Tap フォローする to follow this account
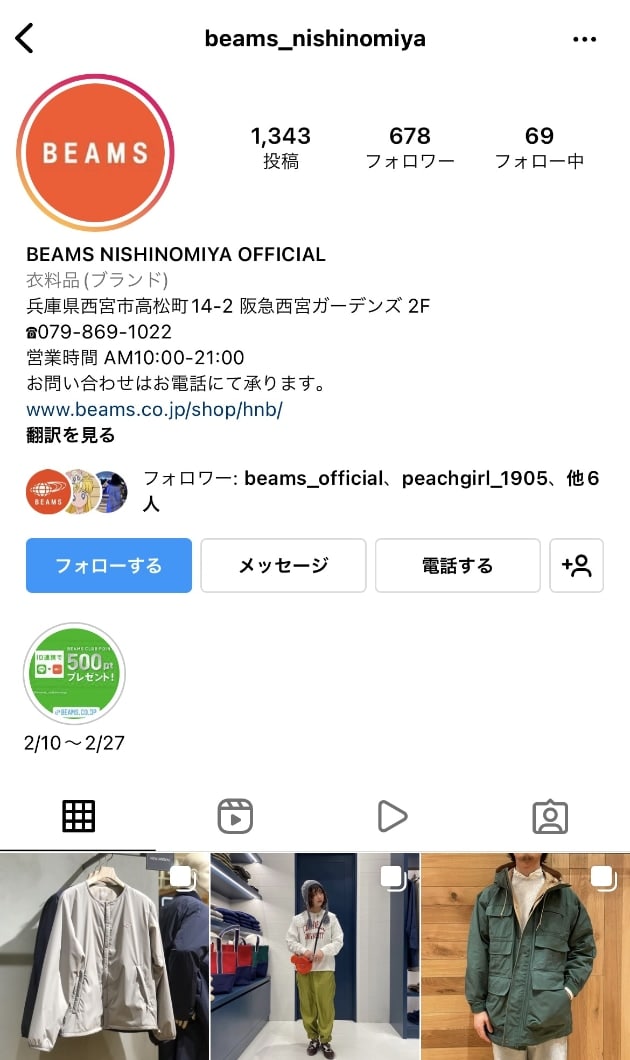The image size is (630, 1060). (108, 566)
